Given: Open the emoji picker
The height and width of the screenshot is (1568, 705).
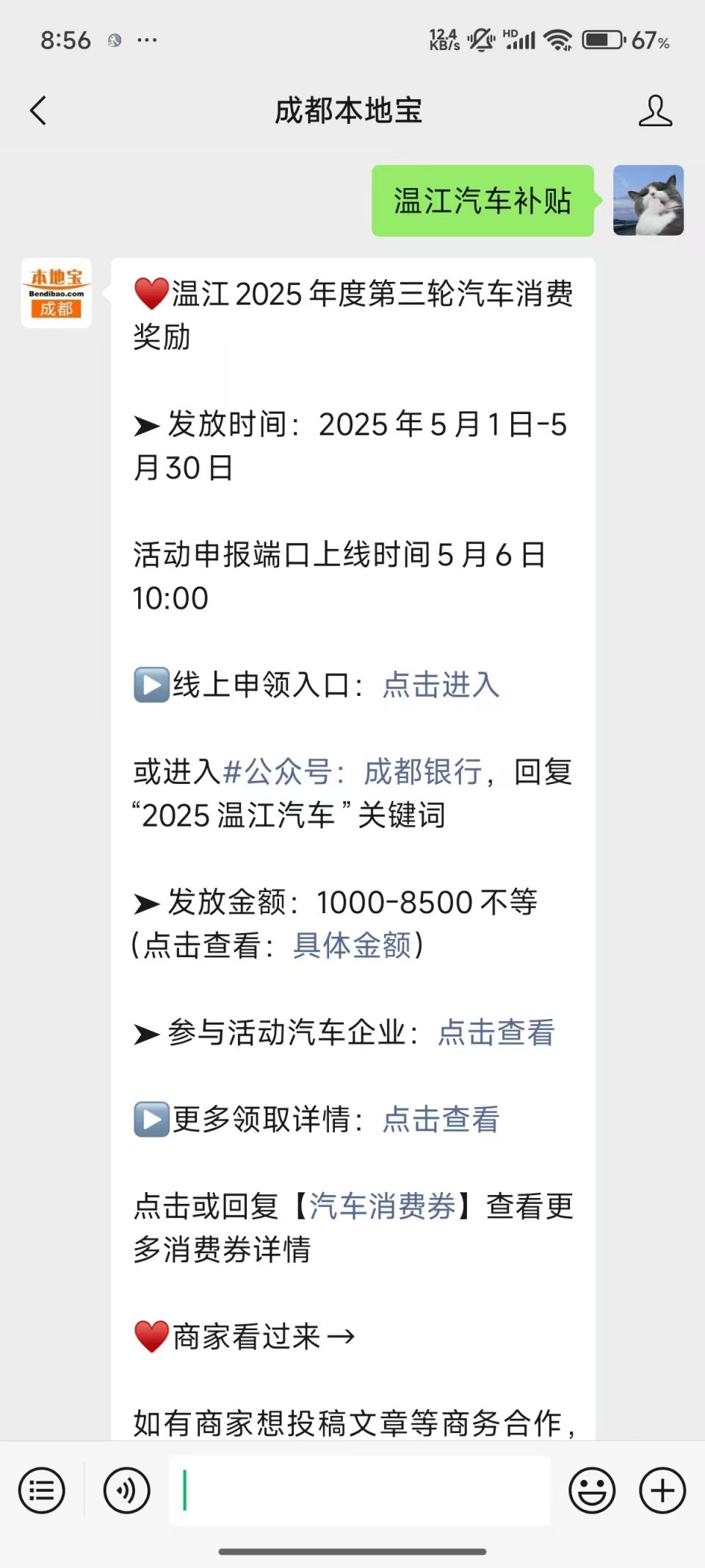Looking at the screenshot, I should tap(592, 1490).
